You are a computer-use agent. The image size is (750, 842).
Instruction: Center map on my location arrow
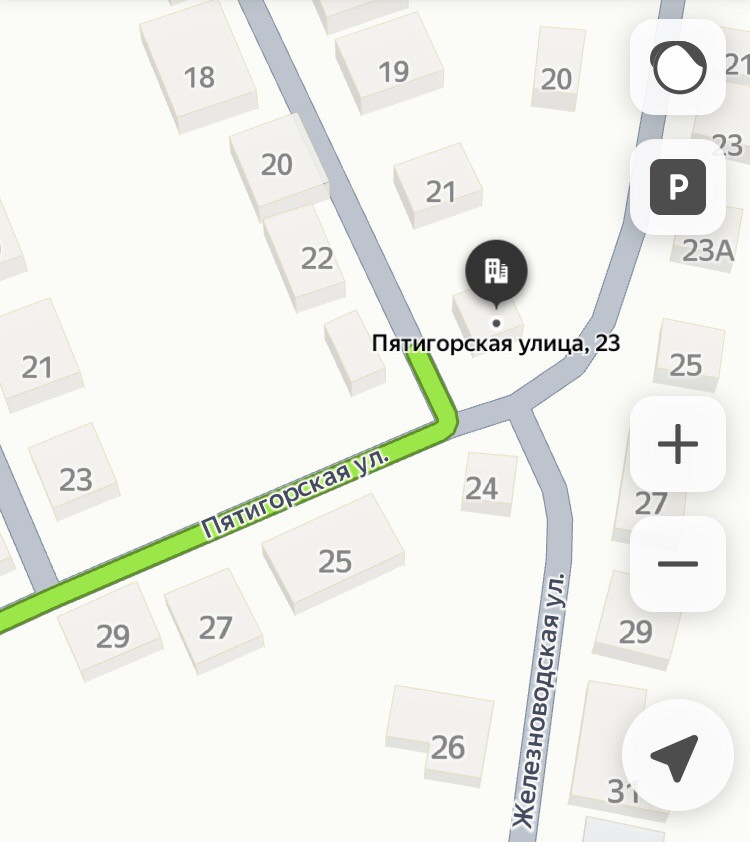pos(676,756)
